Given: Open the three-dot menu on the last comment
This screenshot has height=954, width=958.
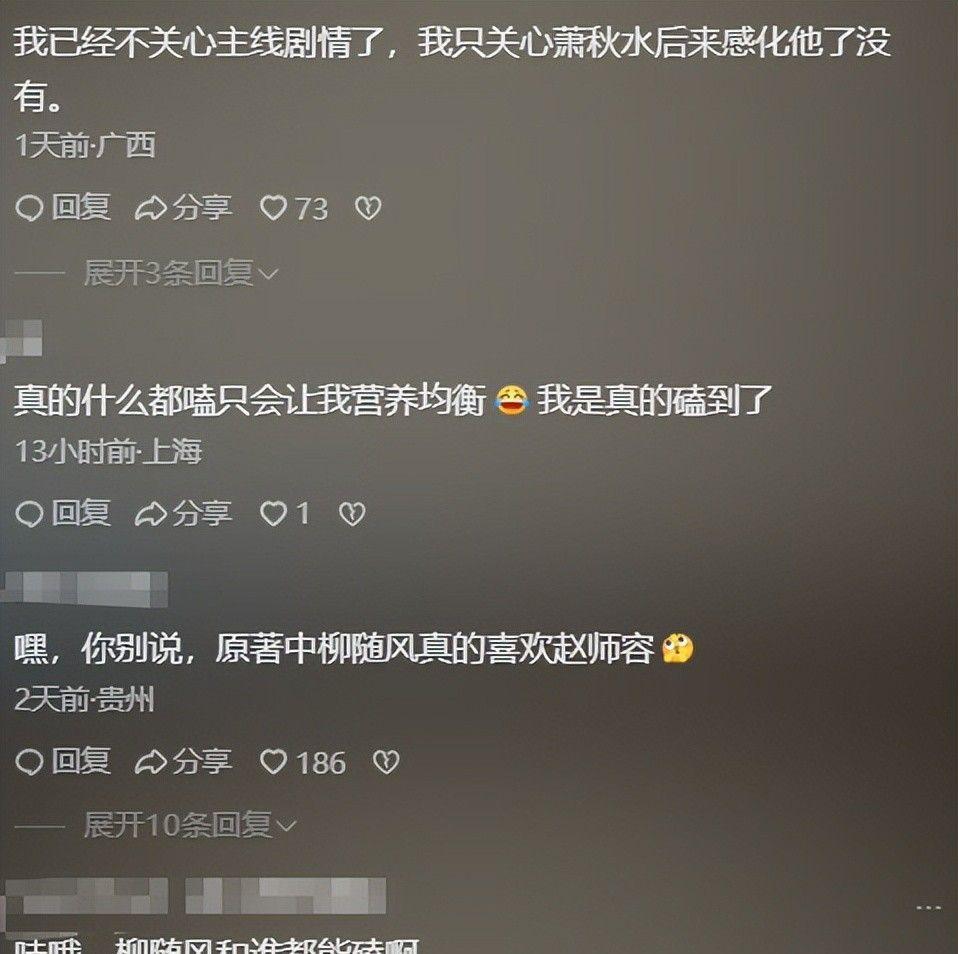Looking at the screenshot, I should pos(929,905).
